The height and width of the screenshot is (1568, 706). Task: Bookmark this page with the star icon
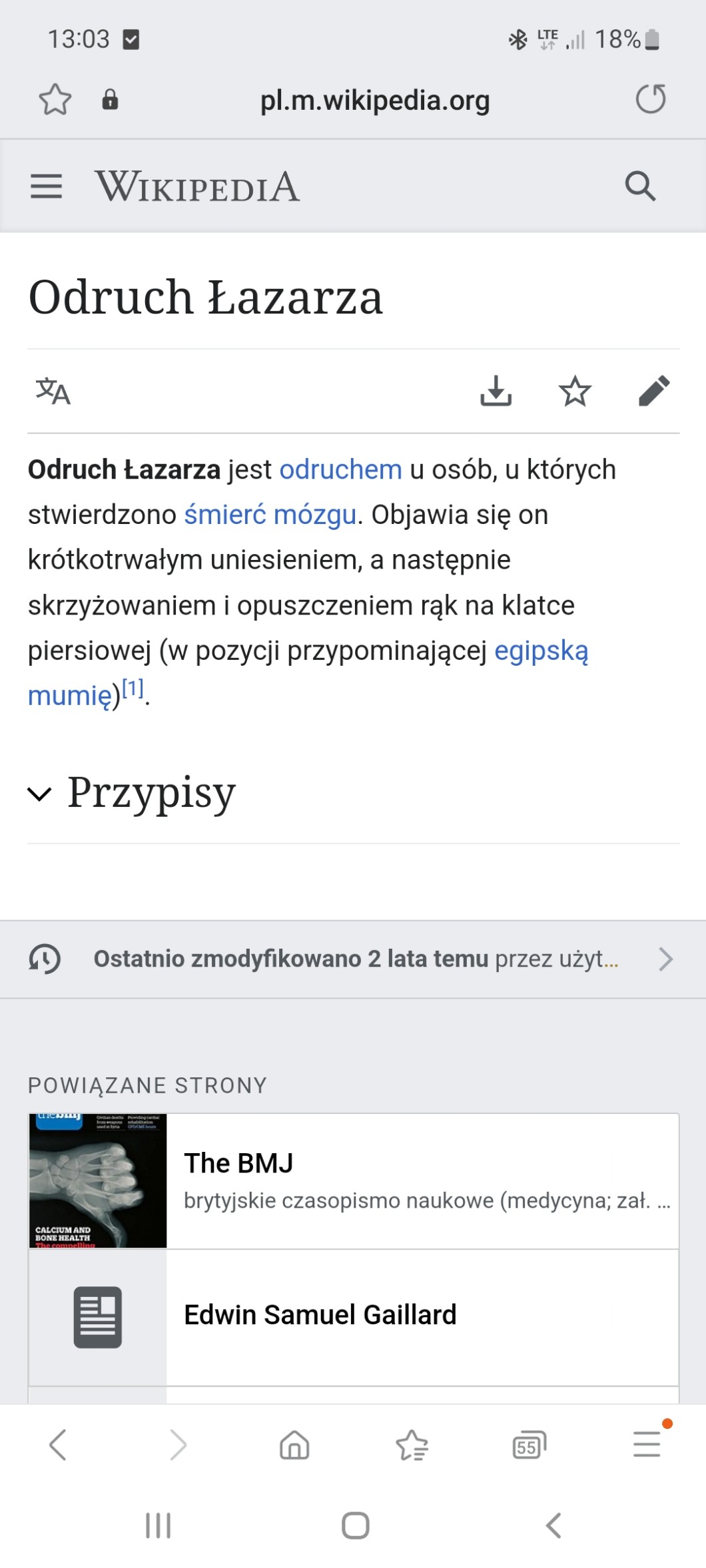click(55, 100)
